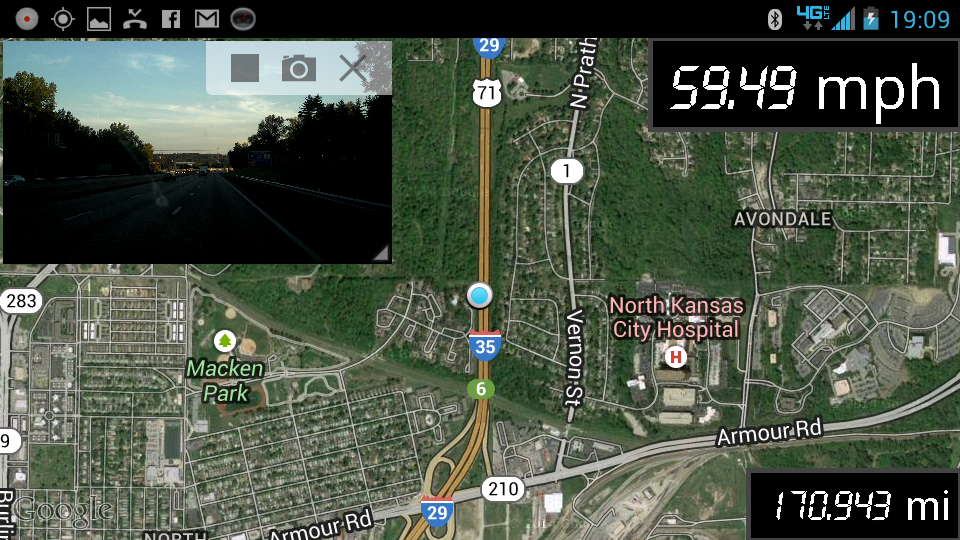The width and height of the screenshot is (960, 540).
Task: Tap the distance panel showing miles
Action: (853, 505)
